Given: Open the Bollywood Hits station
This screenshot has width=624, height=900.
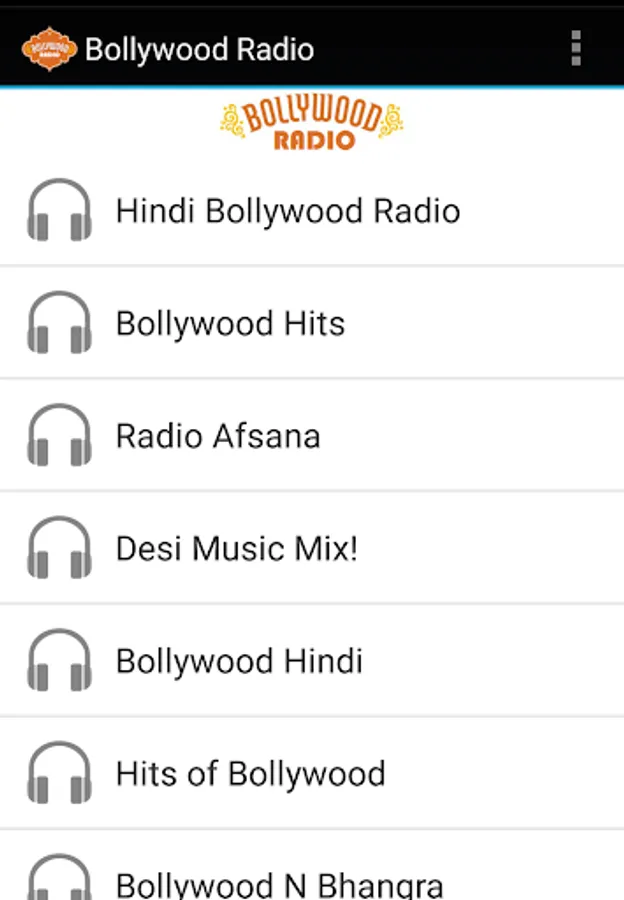Looking at the screenshot, I should (x=231, y=324).
